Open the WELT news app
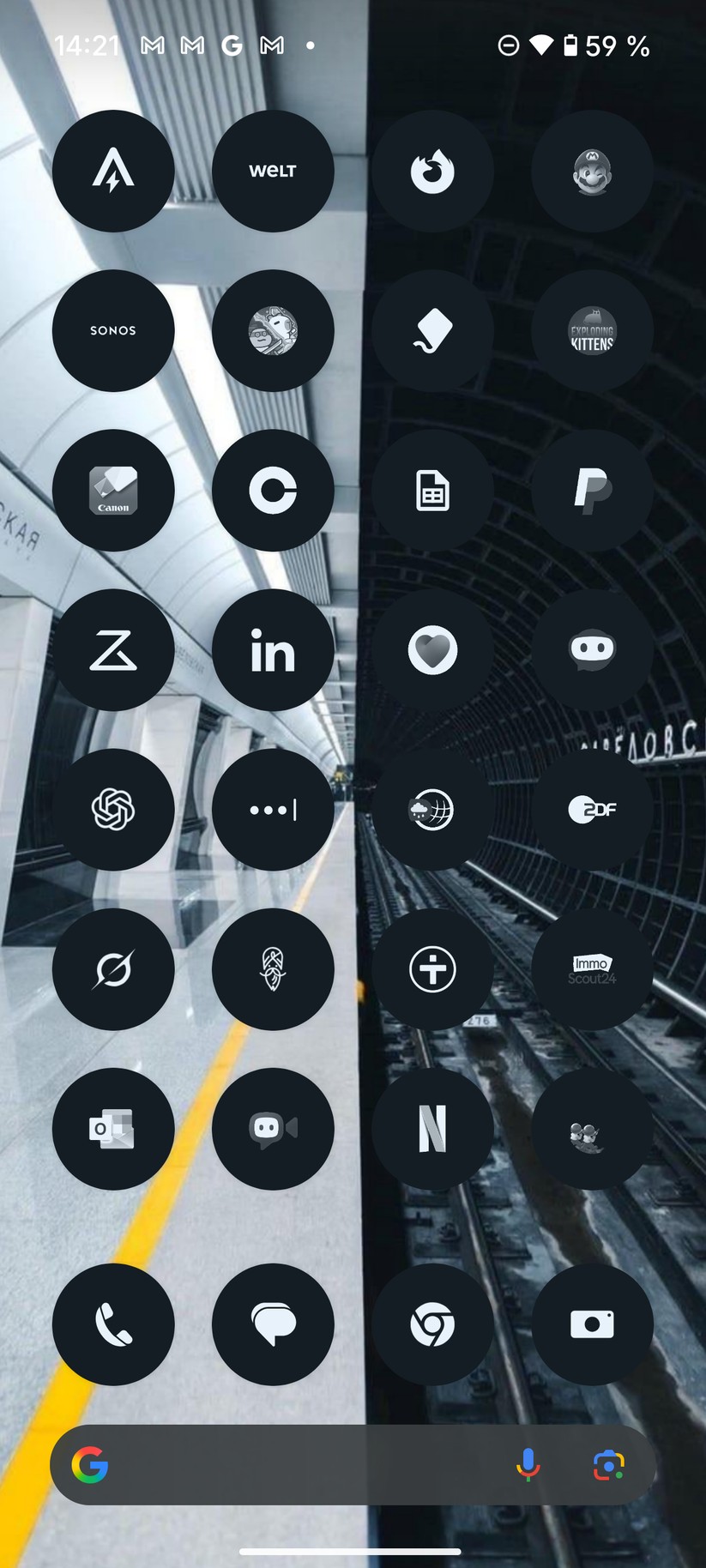706x1568 pixels. (273, 171)
